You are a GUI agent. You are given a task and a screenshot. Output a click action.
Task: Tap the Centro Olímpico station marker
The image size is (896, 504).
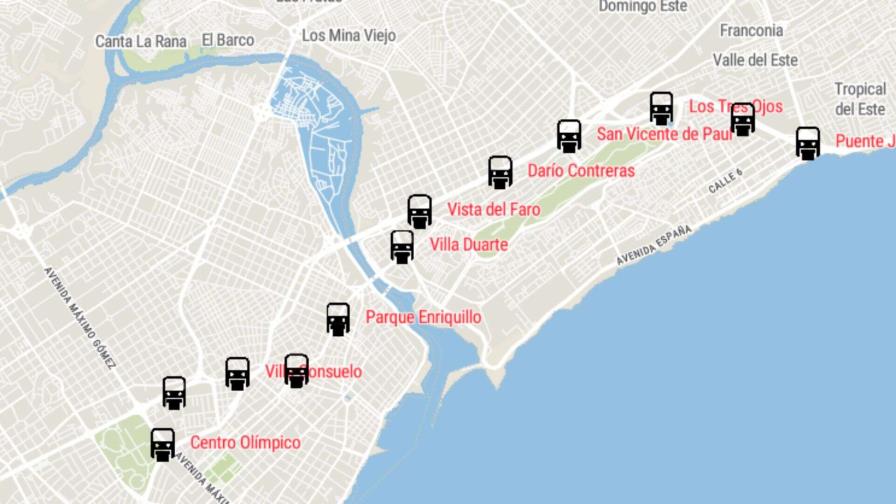(x=163, y=444)
